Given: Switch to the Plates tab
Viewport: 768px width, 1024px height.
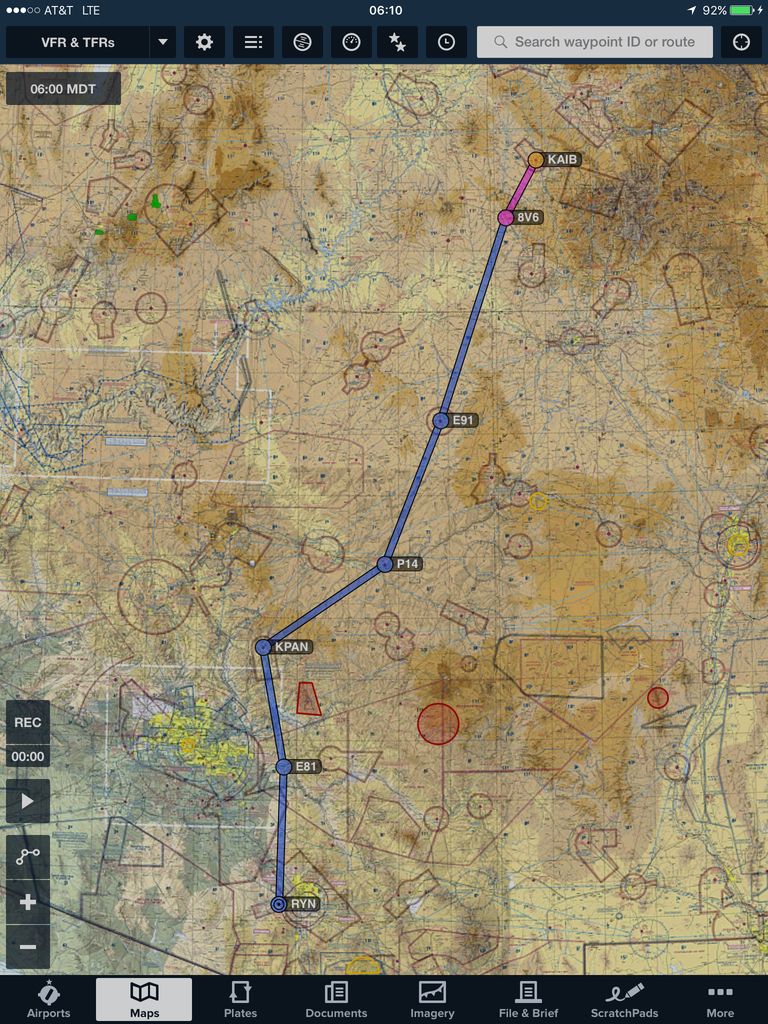Looking at the screenshot, I should (x=240, y=999).
